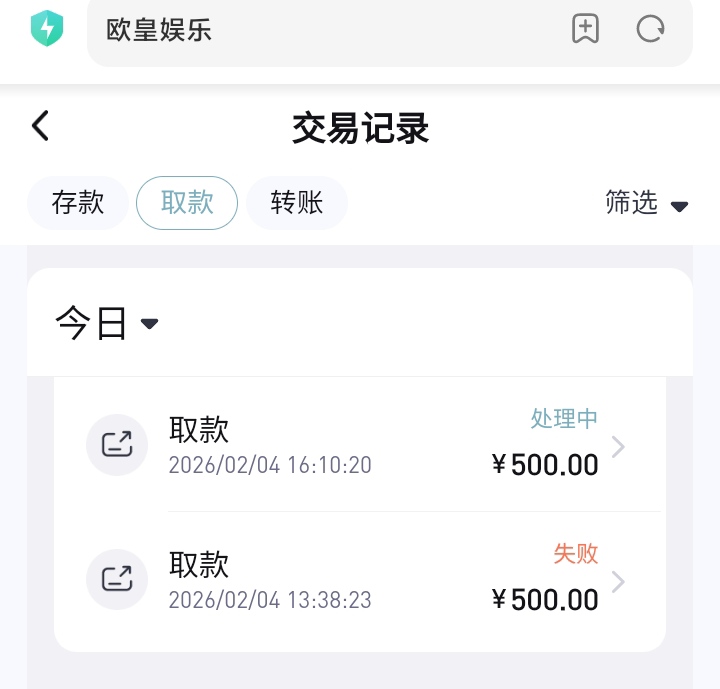Bookmark this page in browser

click(x=585, y=29)
